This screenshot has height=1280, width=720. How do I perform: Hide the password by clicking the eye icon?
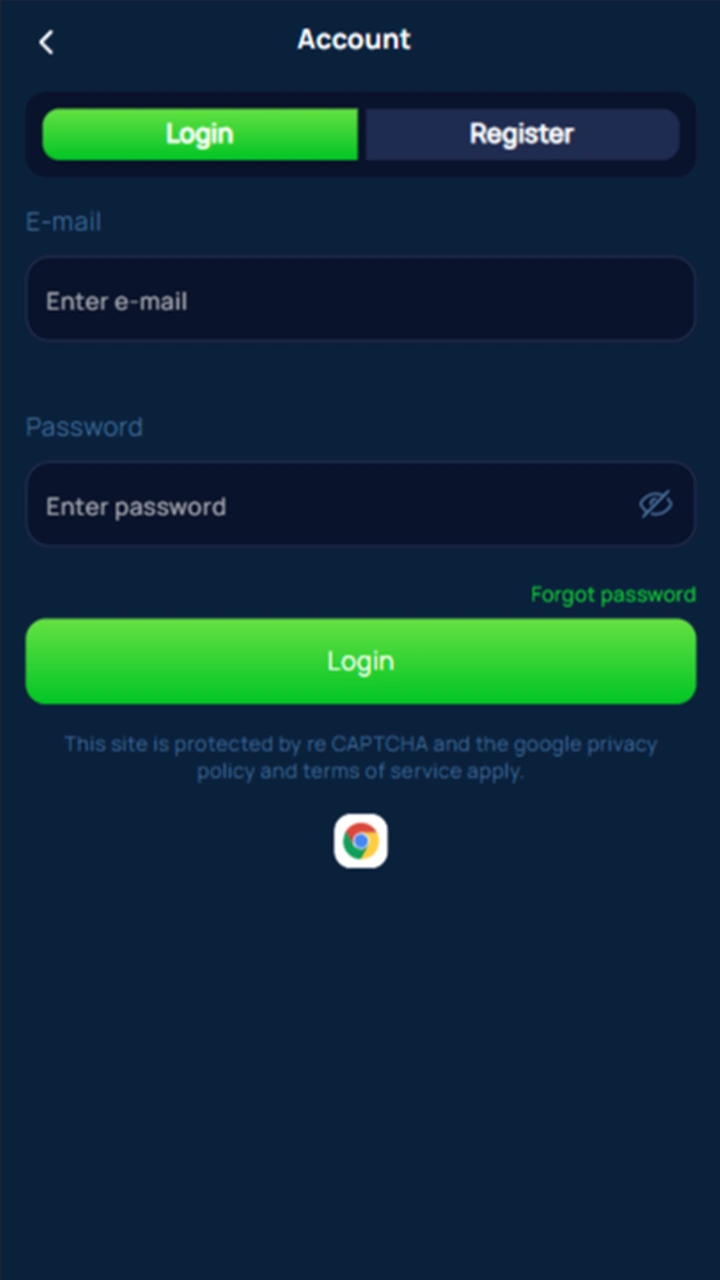655,505
